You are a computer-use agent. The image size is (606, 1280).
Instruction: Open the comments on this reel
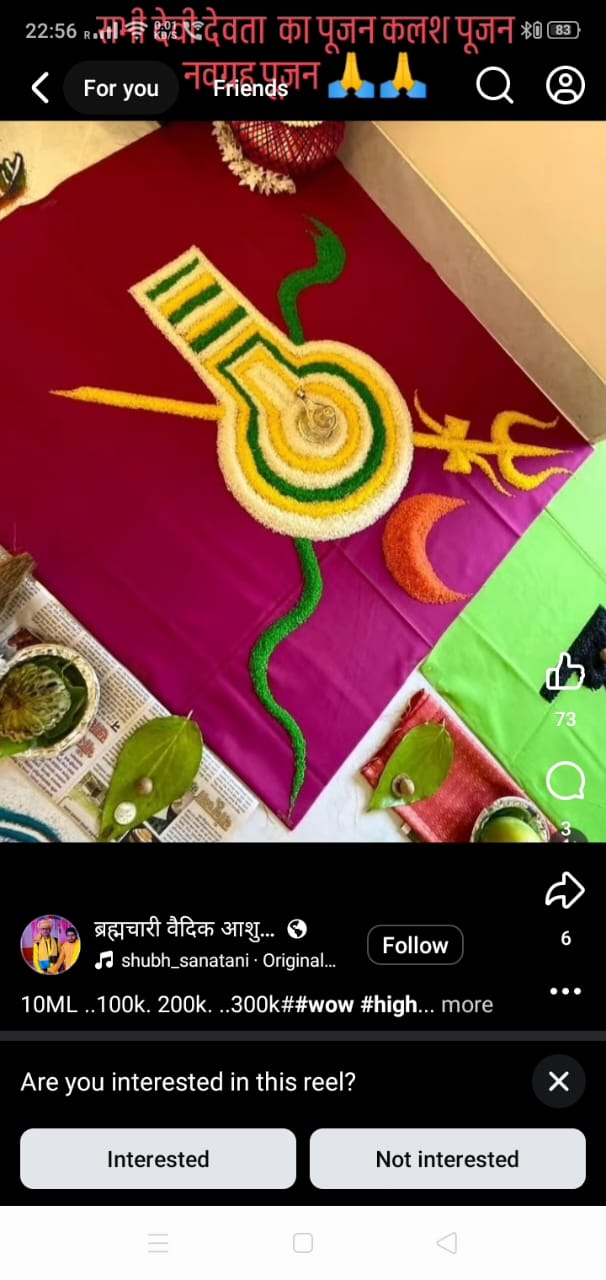[565, 781]
